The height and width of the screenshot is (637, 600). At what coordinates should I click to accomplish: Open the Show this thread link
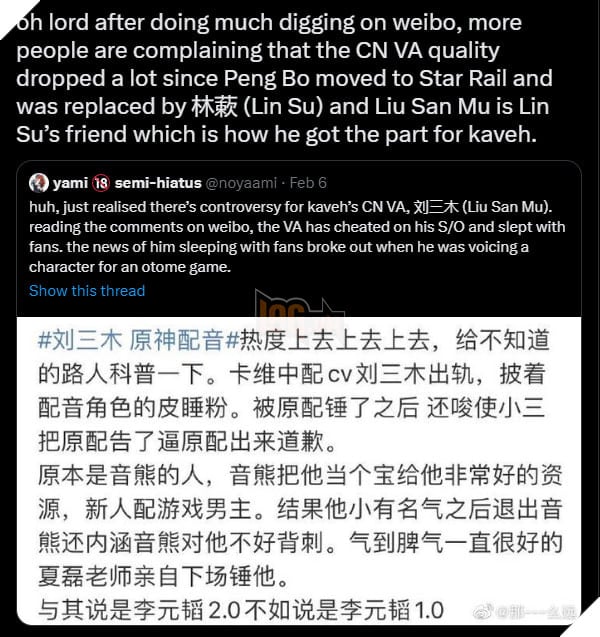coord(87,290)
